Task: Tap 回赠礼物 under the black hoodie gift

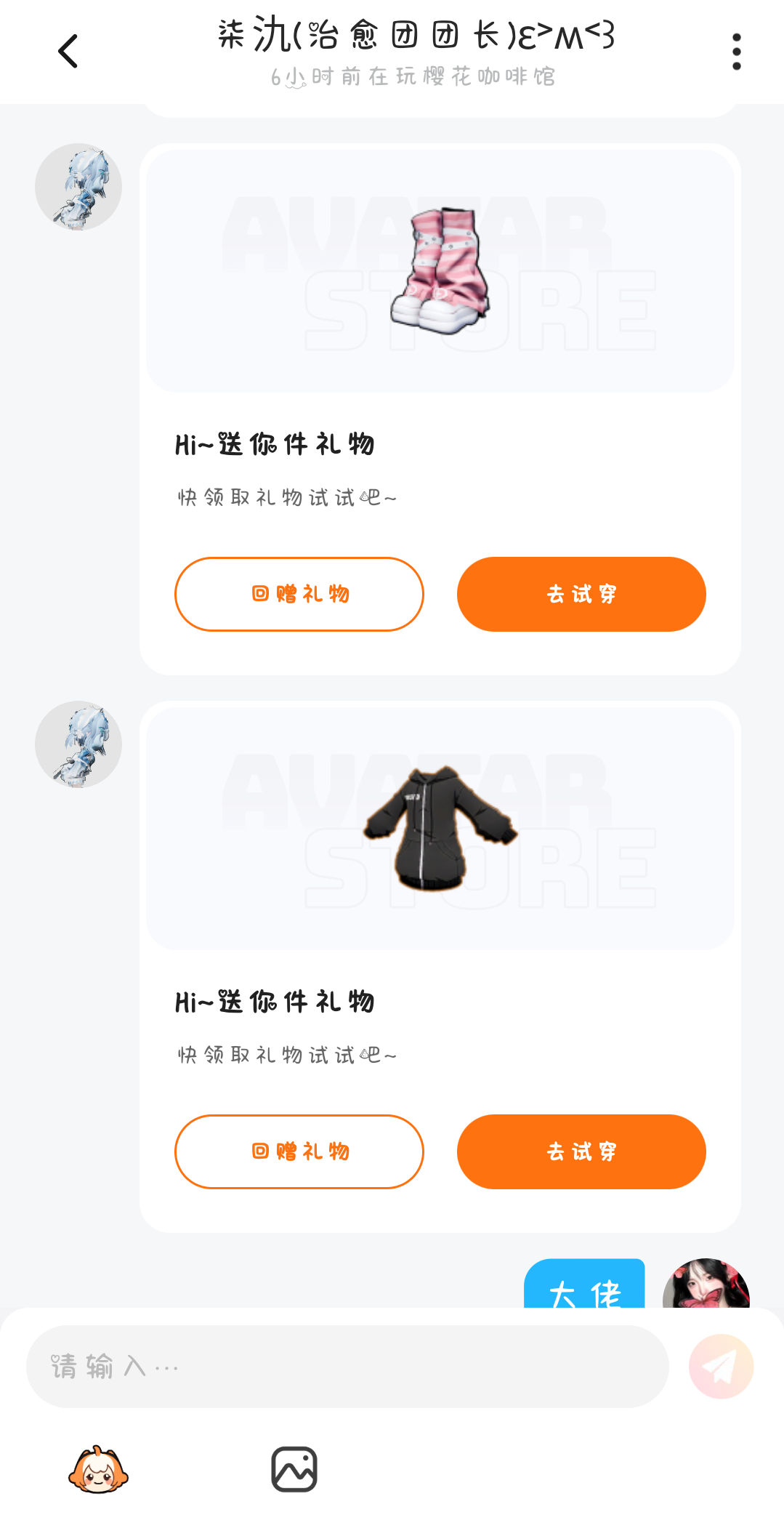Action: 299,1151
